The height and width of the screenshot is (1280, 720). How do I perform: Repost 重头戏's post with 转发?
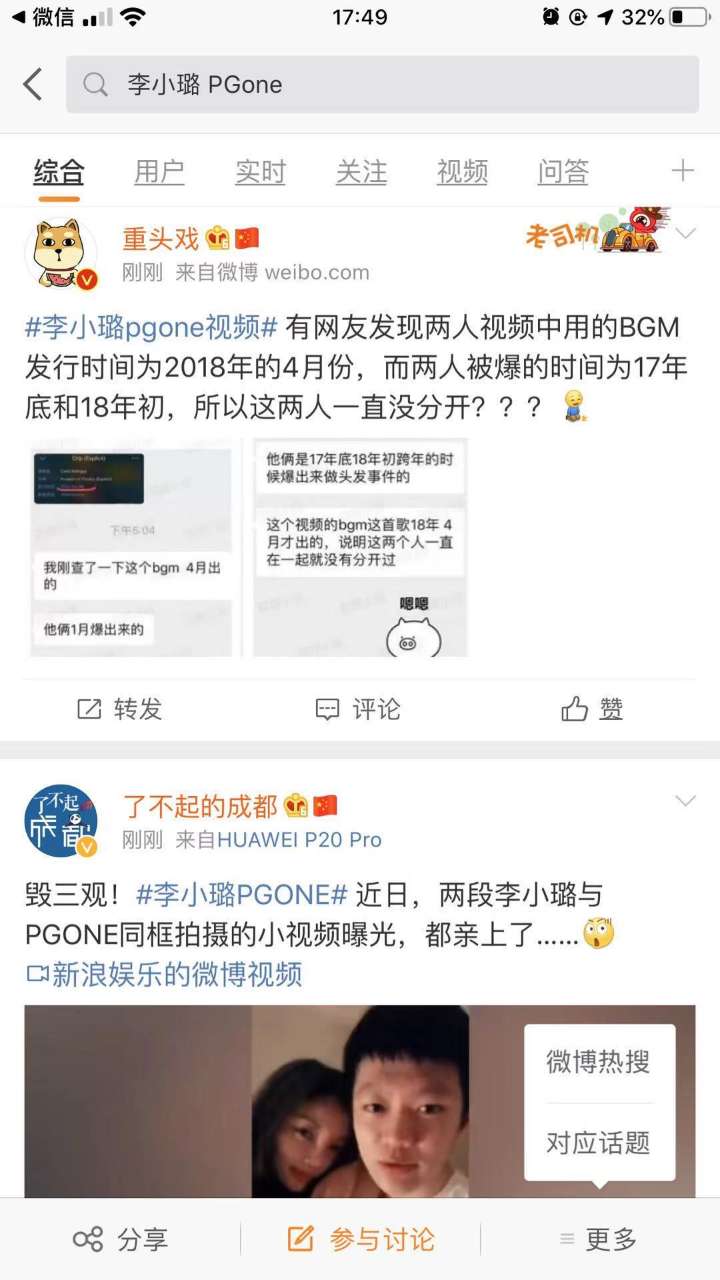point(120,709)
